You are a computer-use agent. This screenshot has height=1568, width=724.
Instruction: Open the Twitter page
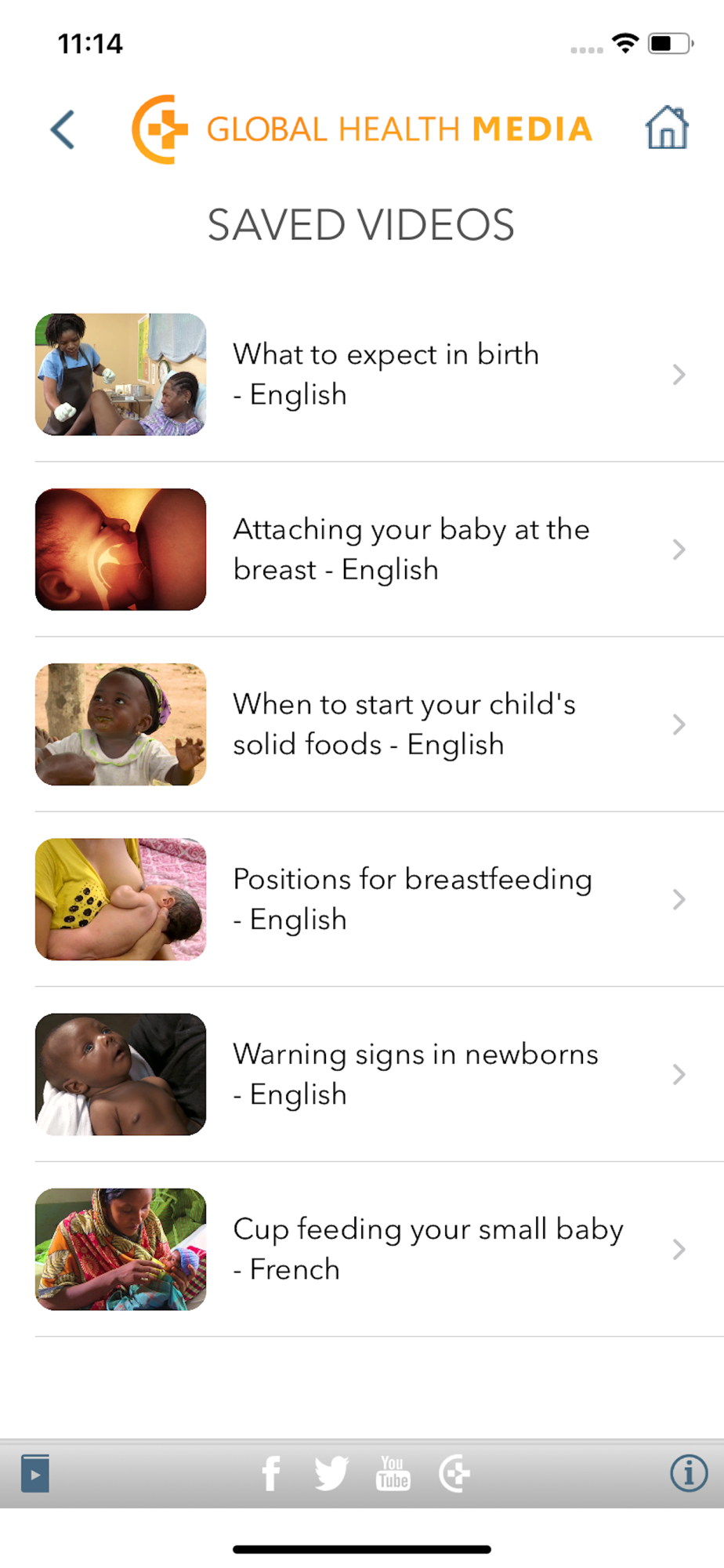[x=331, y=1474]
